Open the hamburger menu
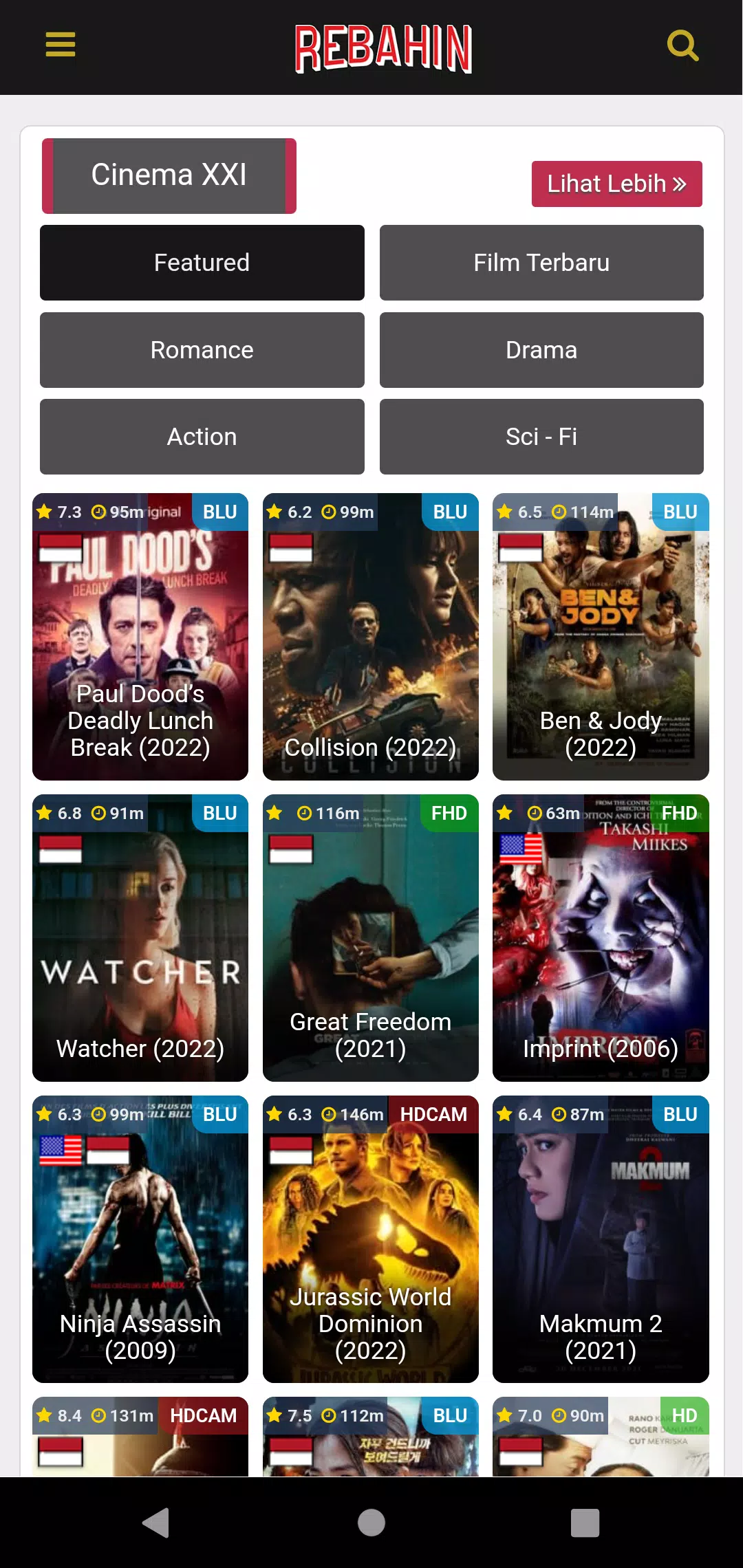This screenshot has height=1568, width=743. [x=61, y=45]
